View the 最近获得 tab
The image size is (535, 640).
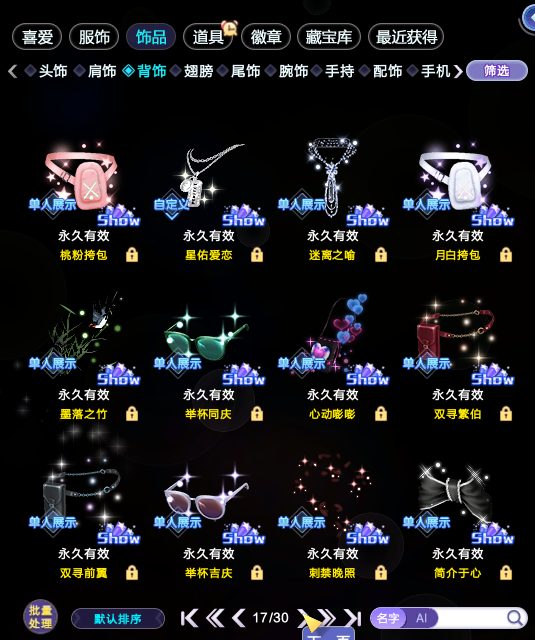(406, 37)
